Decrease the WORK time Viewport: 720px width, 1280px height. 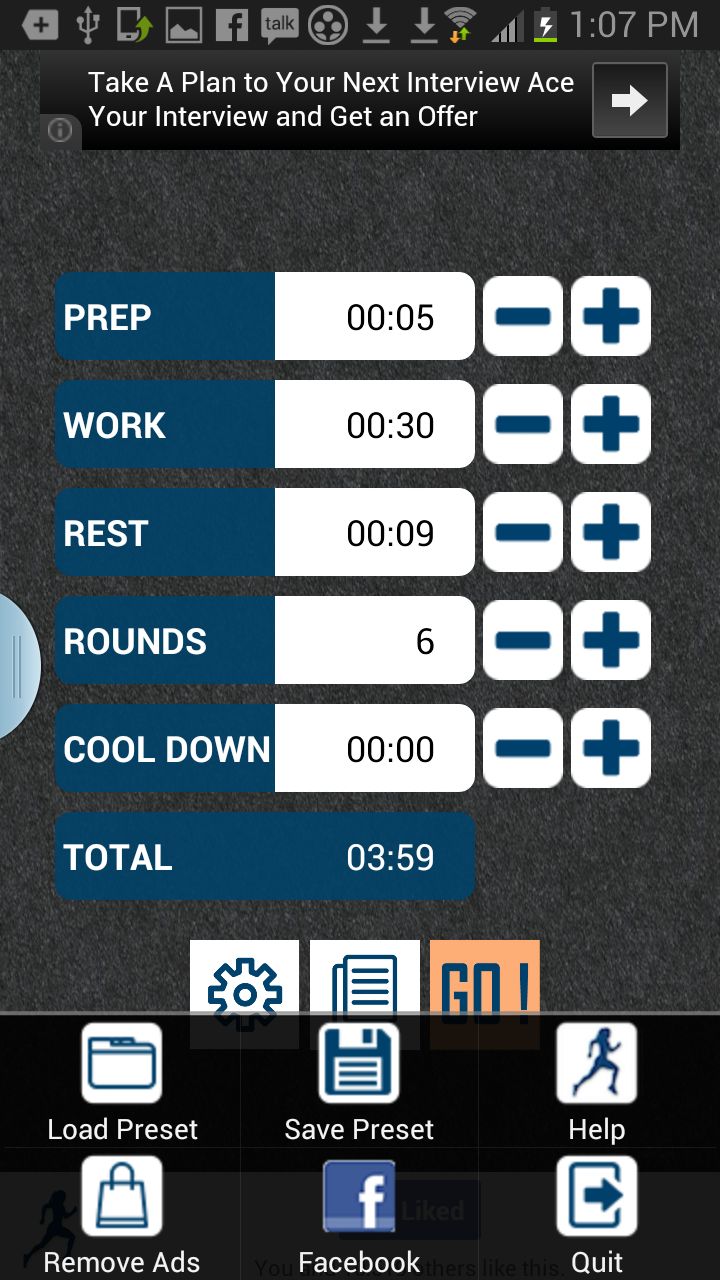pyautogui.click(x=523, y=425)
